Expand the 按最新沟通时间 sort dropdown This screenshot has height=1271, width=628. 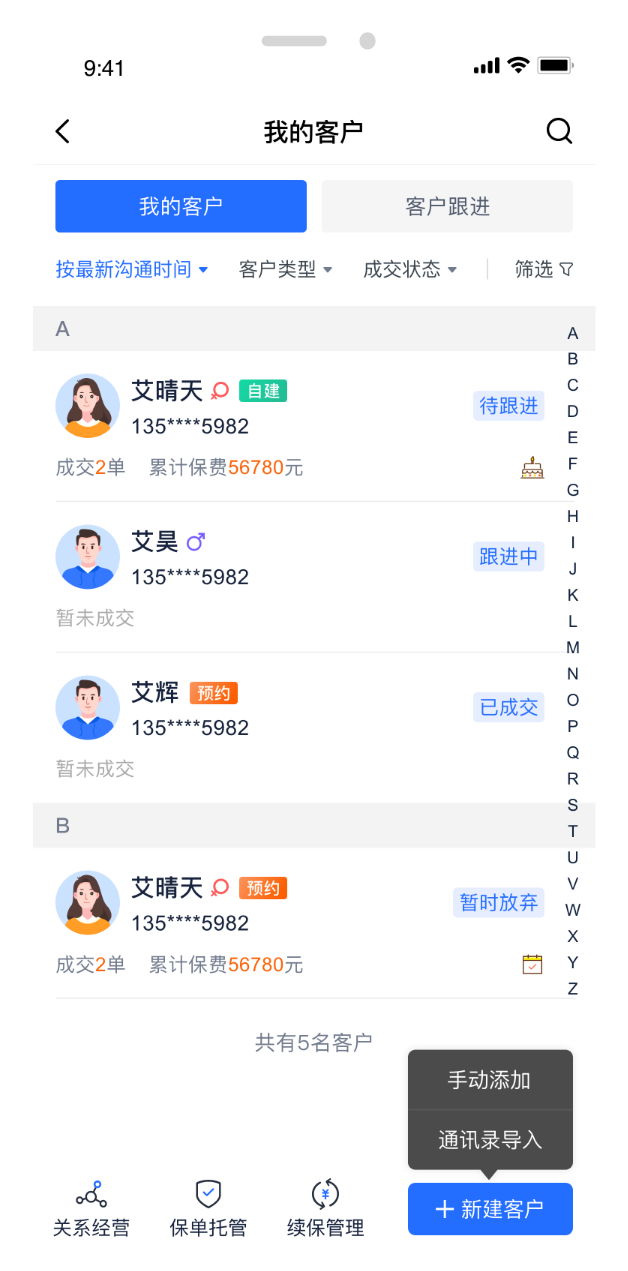click(x=131, y=269)
